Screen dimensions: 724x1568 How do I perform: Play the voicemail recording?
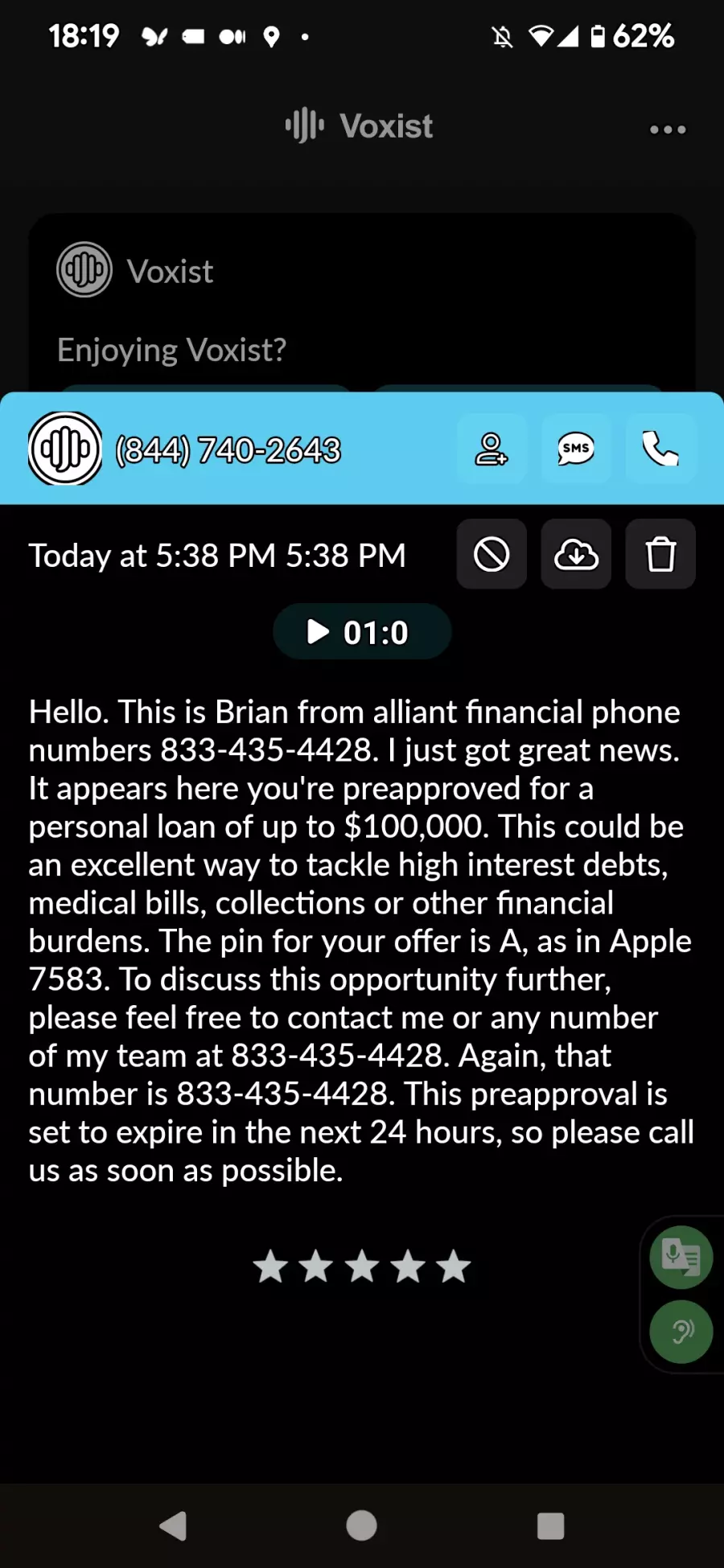362,632
